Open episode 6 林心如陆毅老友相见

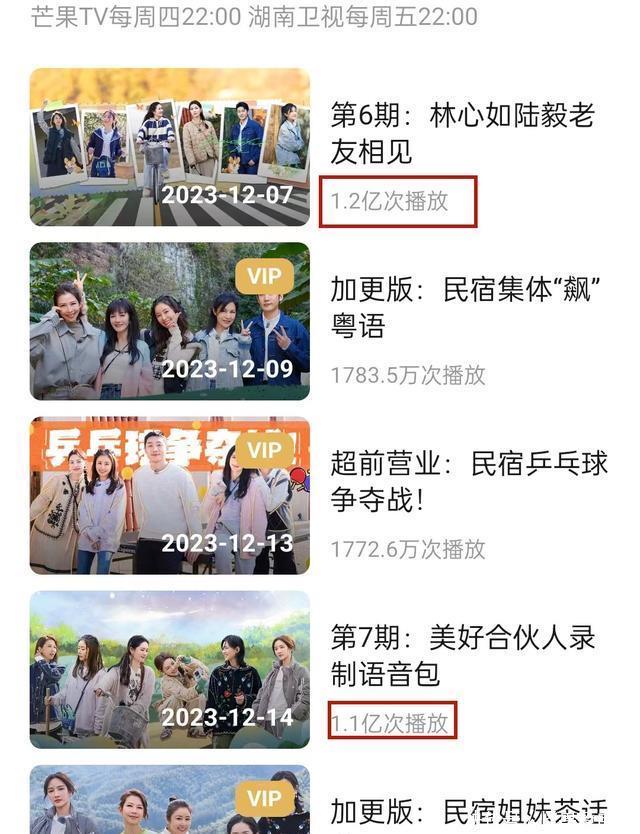tap(170, 147)
